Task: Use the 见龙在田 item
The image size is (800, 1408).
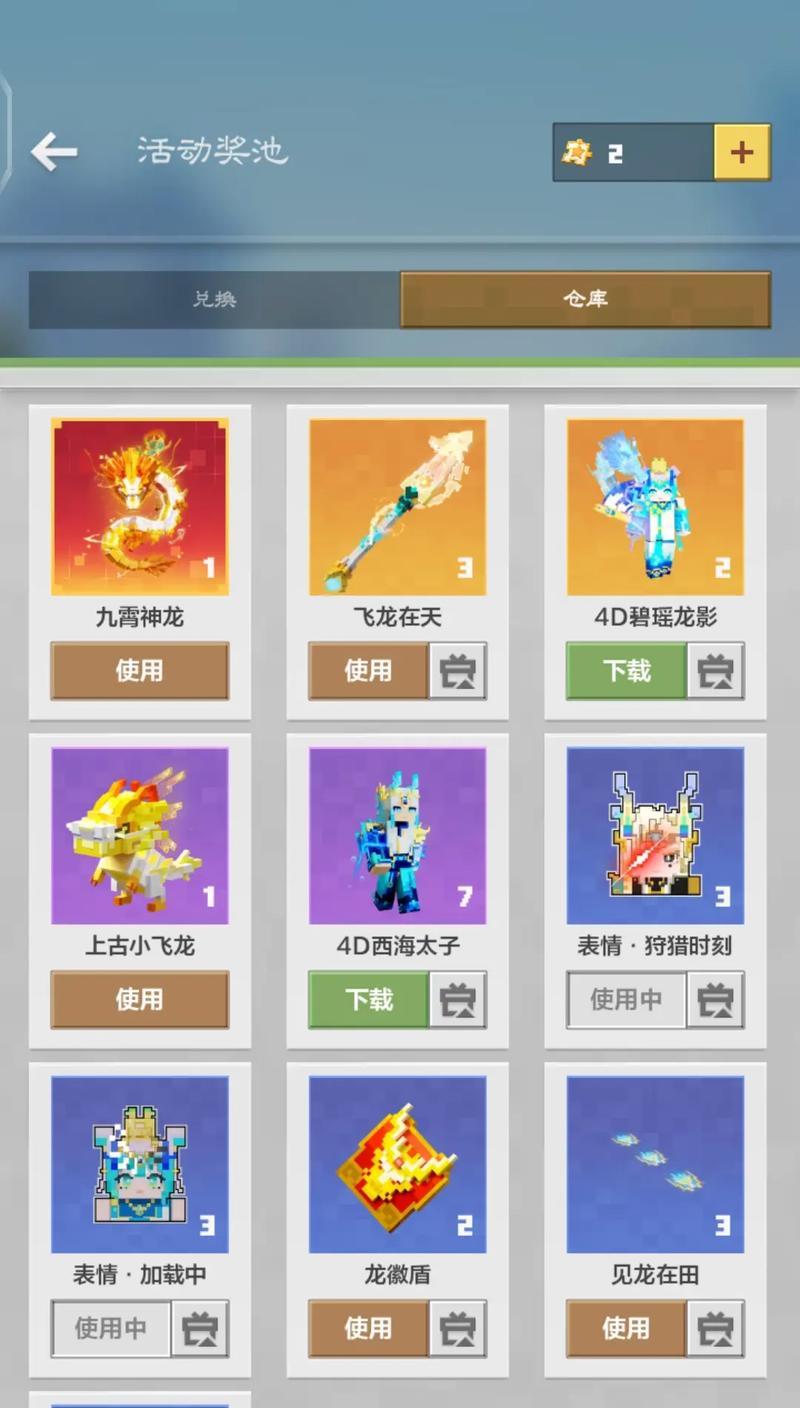Action: point(626,1328)
